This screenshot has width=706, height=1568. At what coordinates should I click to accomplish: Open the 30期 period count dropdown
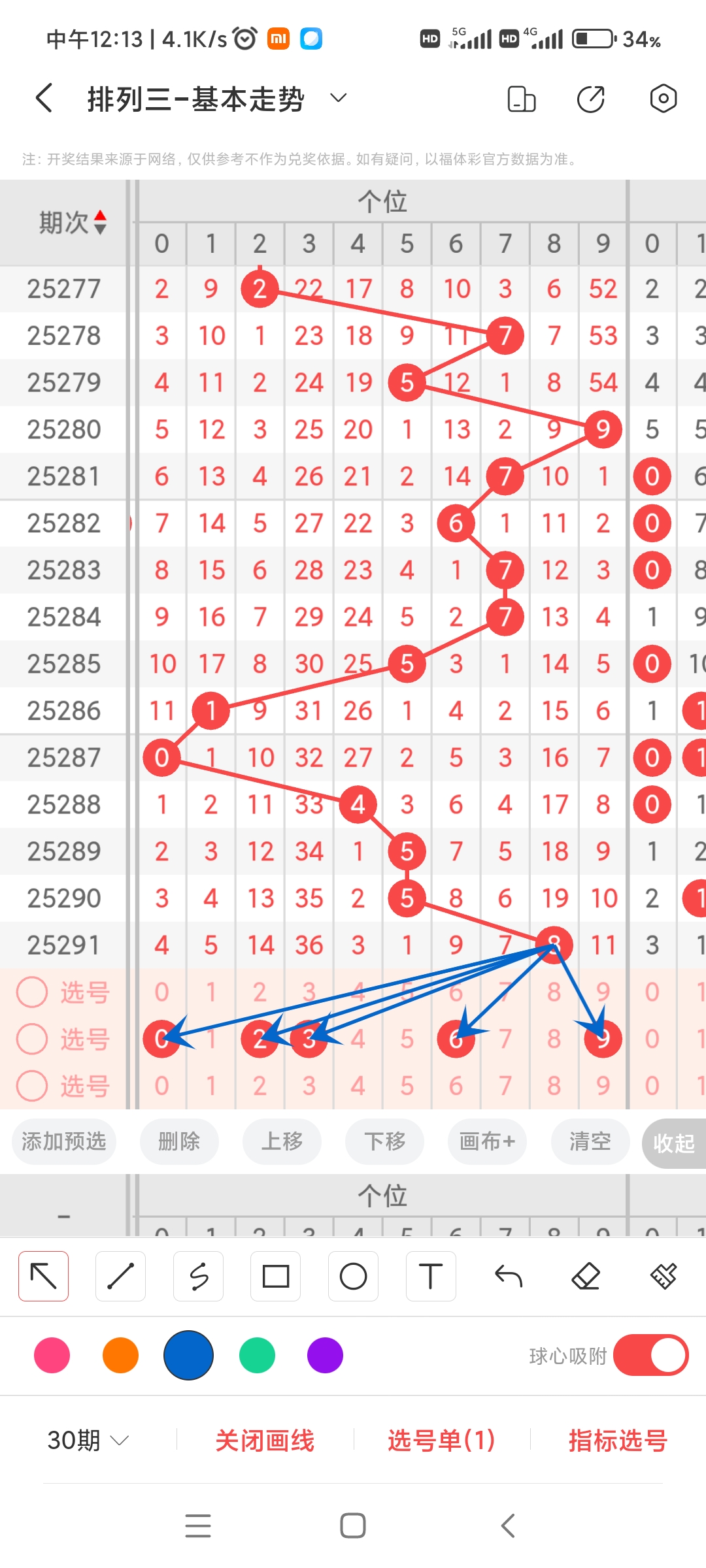coord(88,1440)
